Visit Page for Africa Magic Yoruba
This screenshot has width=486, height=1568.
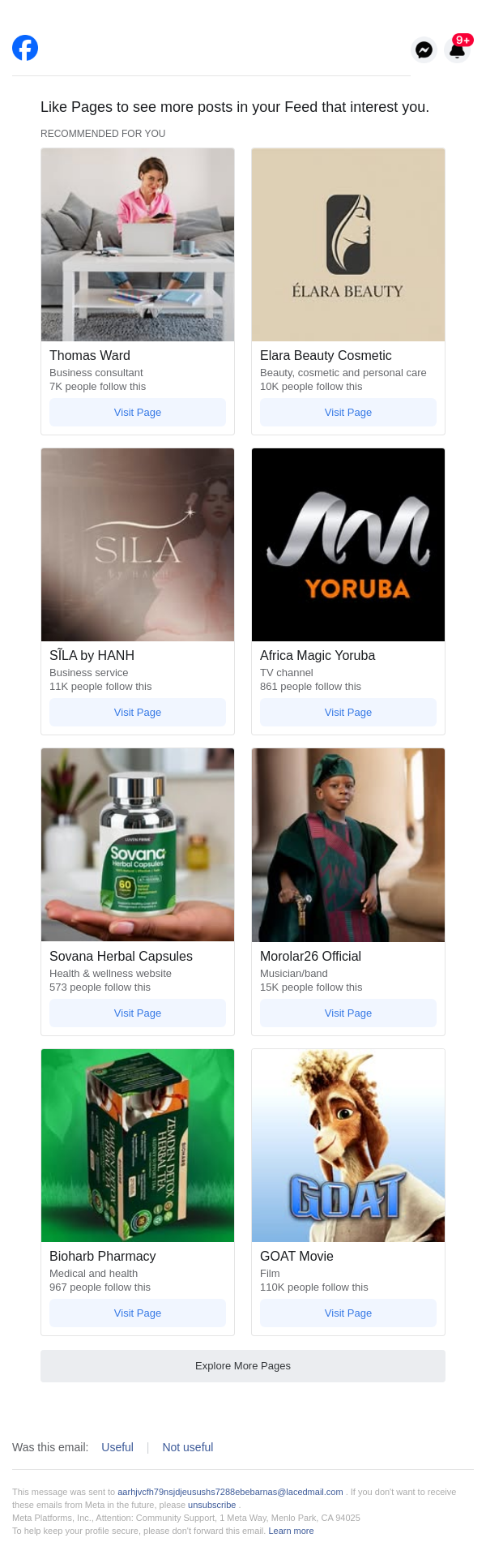coord(348,712)
